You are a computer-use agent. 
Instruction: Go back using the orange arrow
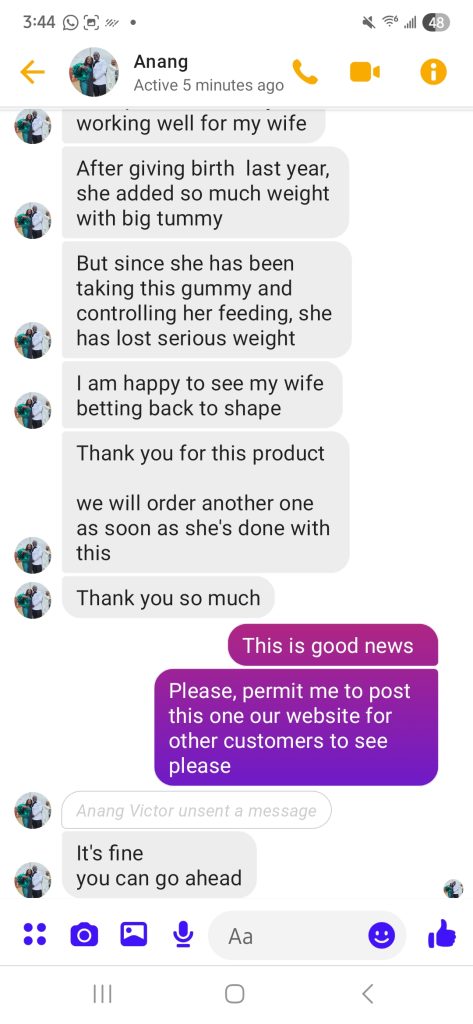click(32, 72)
